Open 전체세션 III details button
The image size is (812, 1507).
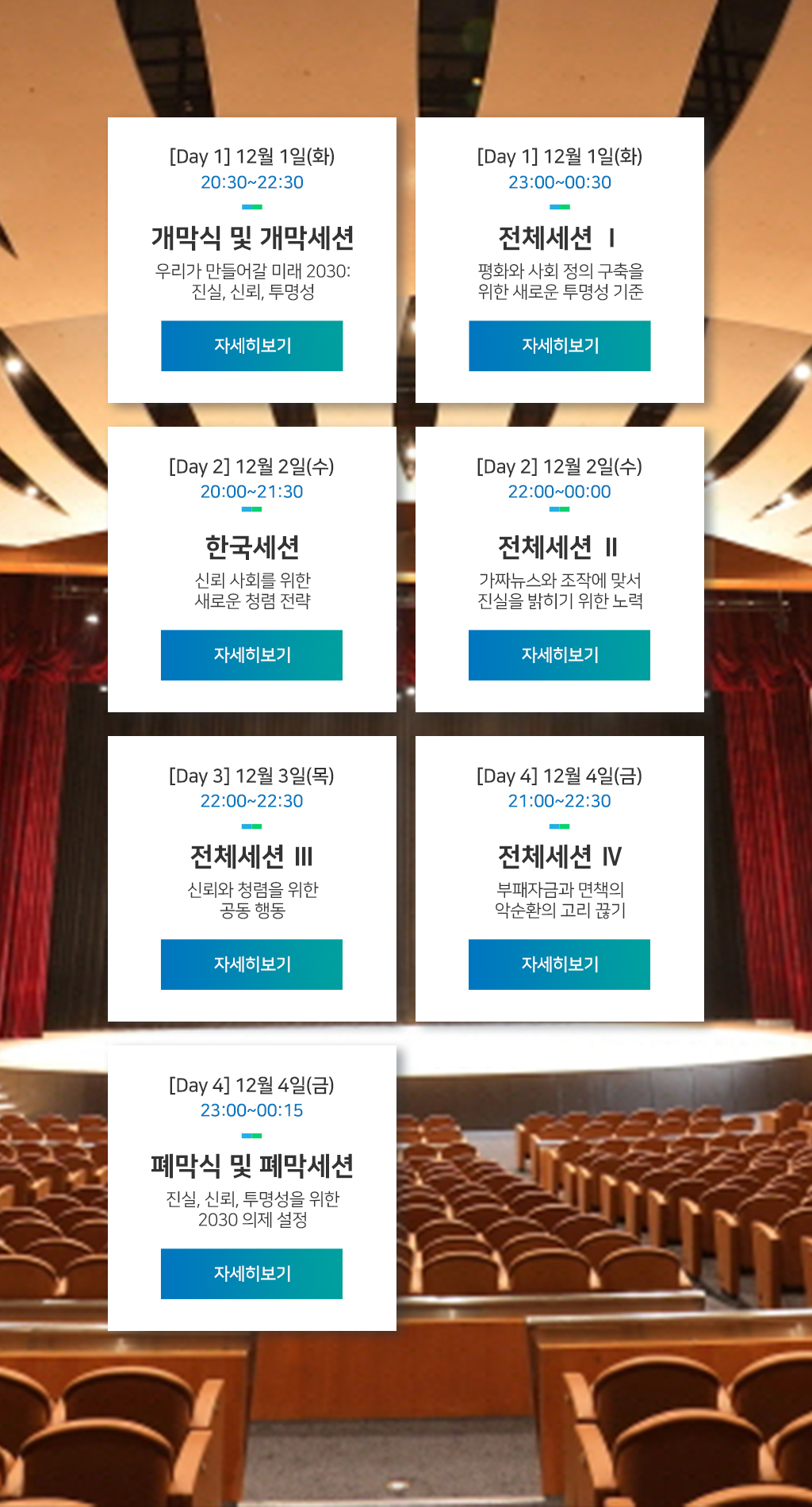[x=252, y=964]
